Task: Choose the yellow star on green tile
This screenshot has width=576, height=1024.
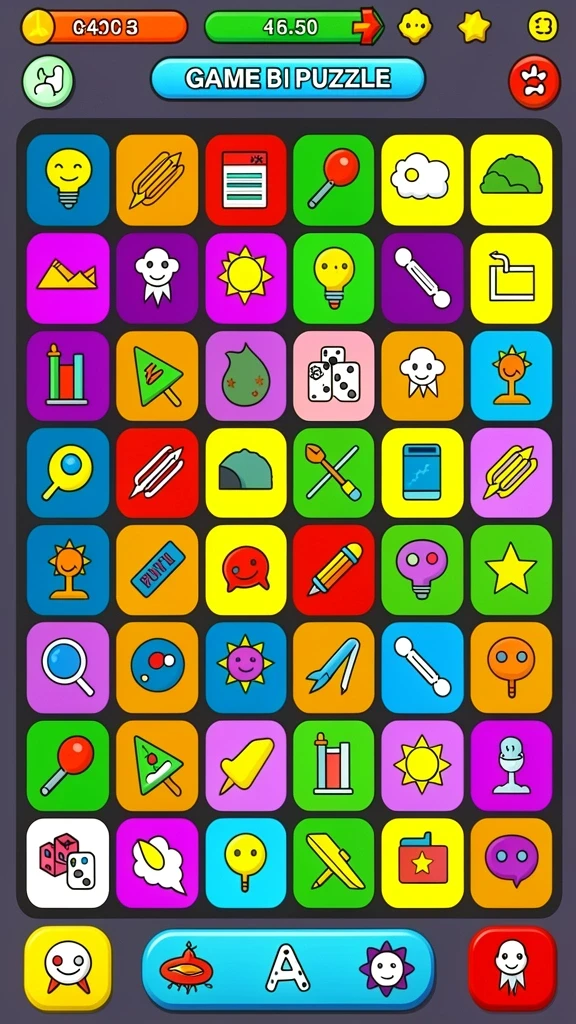Action: (x=511, y=569)
